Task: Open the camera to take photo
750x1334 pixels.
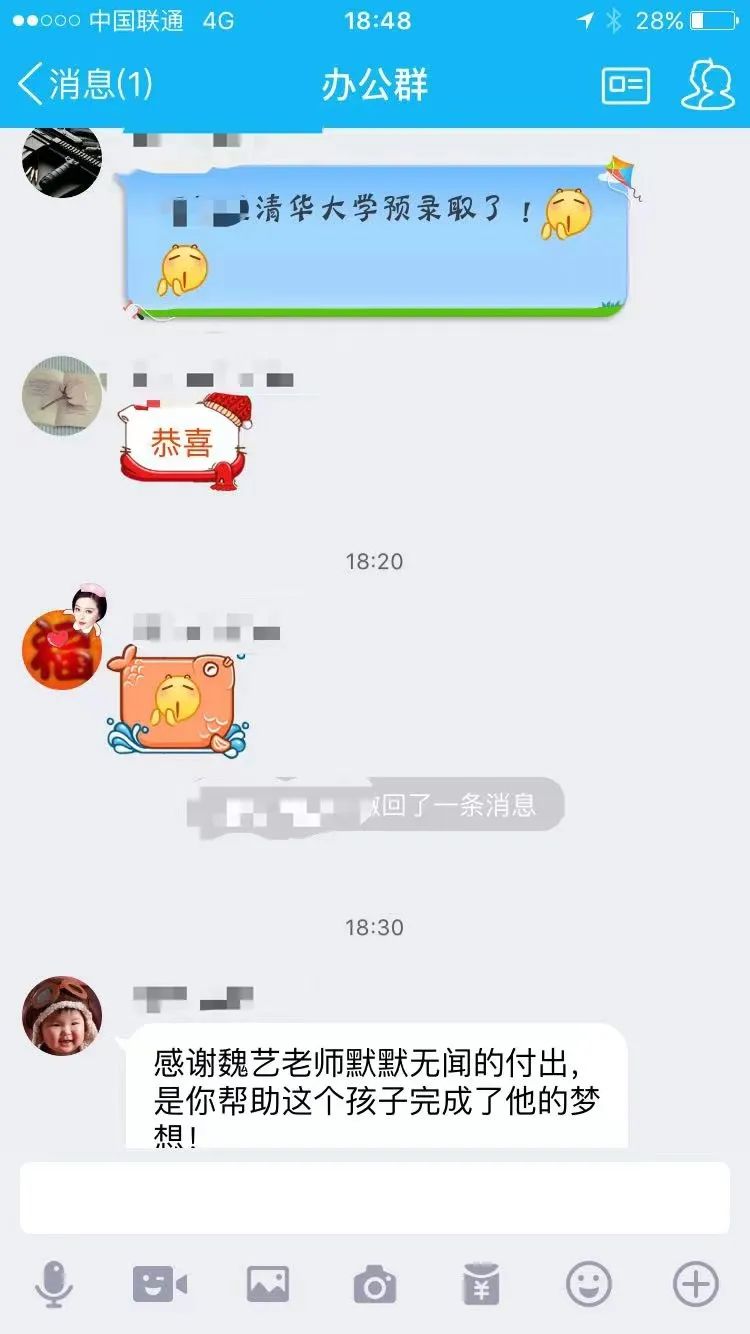Action: (x=375, y=1284)
